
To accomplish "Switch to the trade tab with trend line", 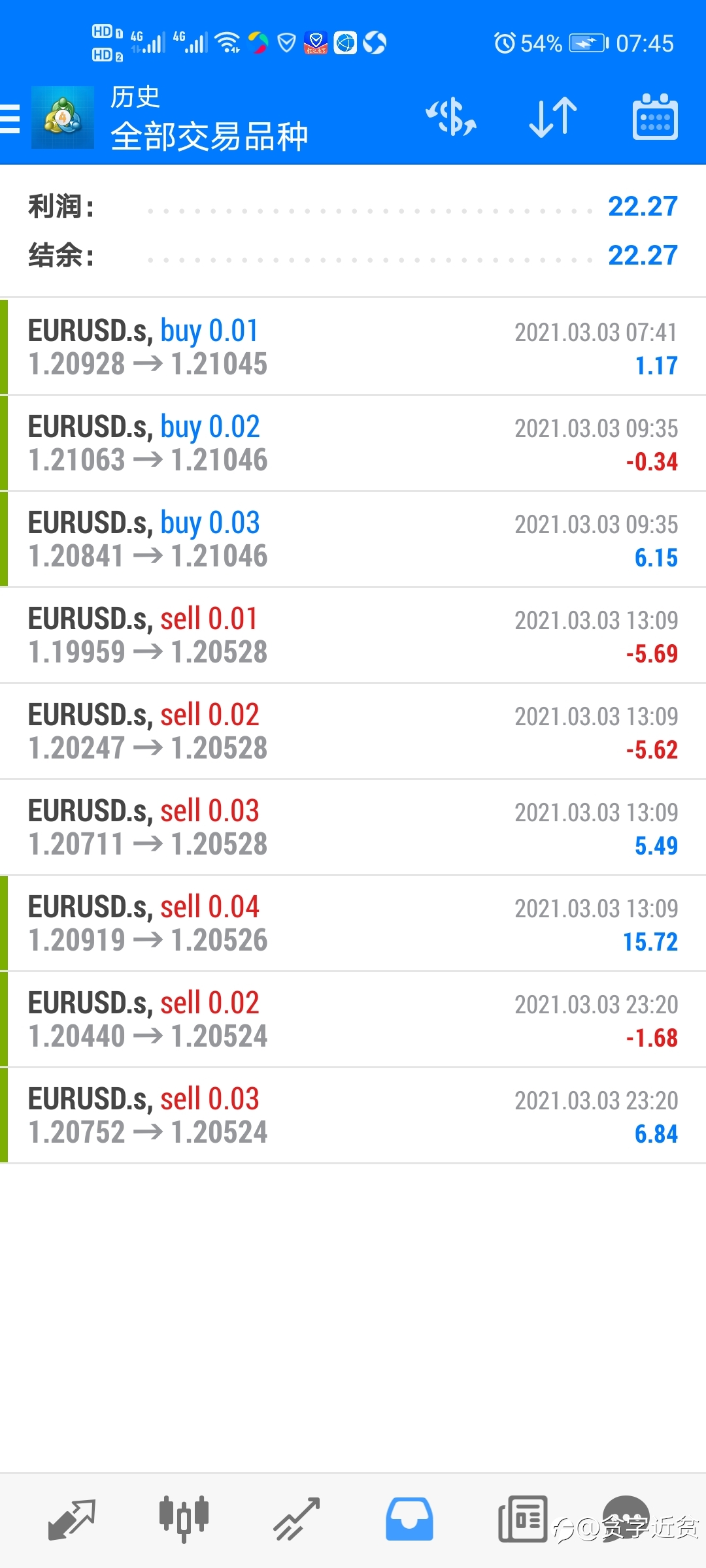I will (297, 1520).
